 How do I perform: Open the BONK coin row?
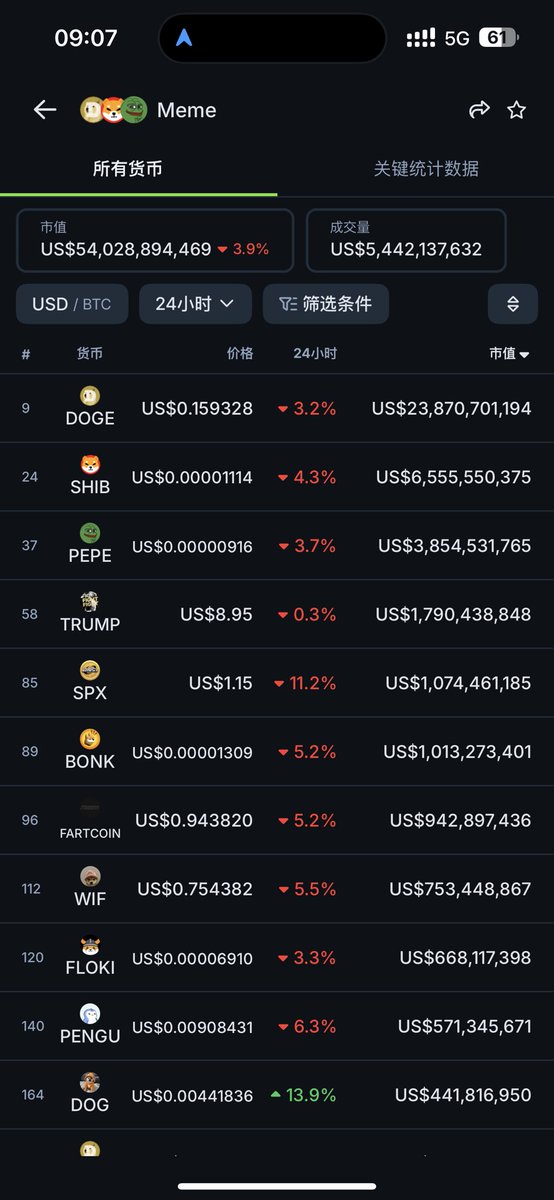coord(277,752)
